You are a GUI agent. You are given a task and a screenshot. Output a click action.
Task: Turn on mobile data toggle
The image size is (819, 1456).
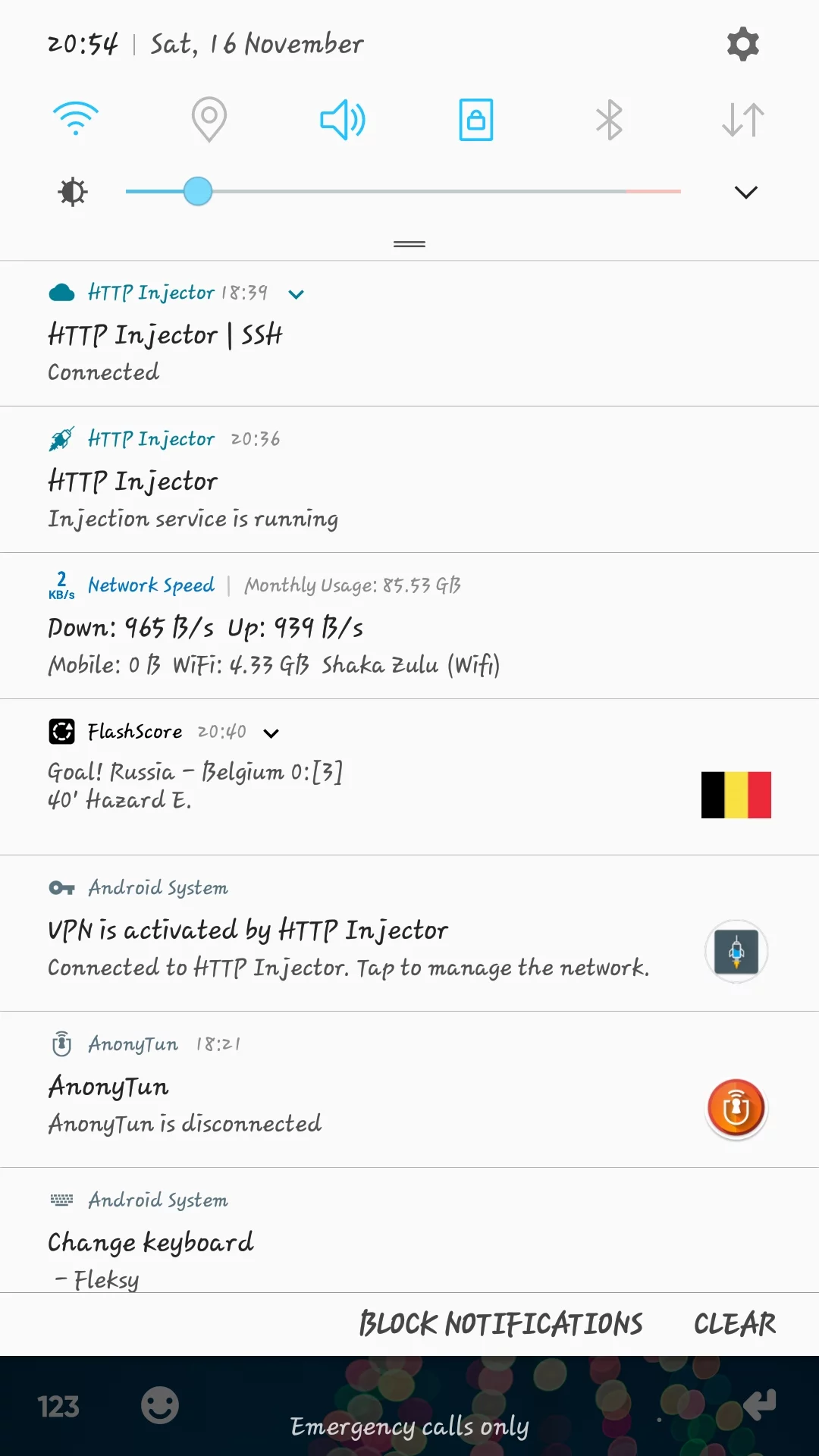tap(742, 119)
